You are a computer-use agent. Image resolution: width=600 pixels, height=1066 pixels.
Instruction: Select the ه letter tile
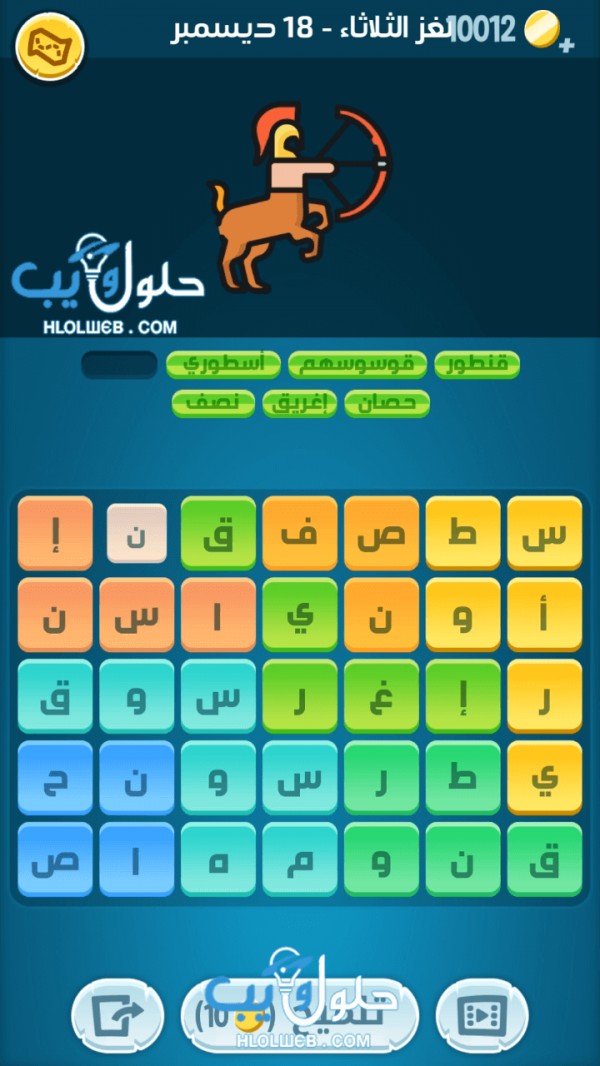tap(218, 859)
